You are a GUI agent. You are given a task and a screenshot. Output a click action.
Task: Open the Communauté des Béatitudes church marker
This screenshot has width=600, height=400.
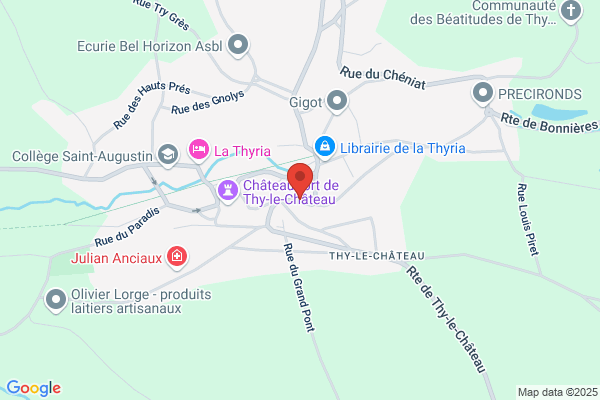(x=571, y=11)
